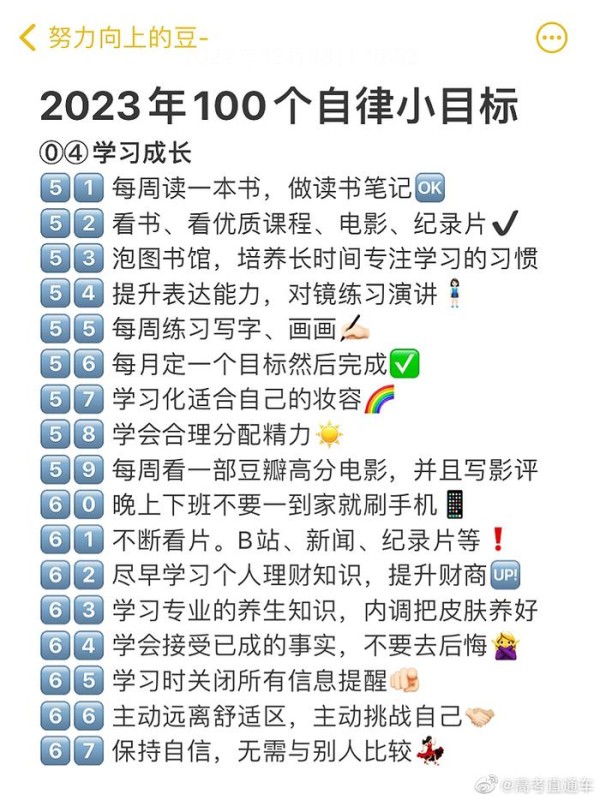Open the more options menu

[x=552, y=38]
